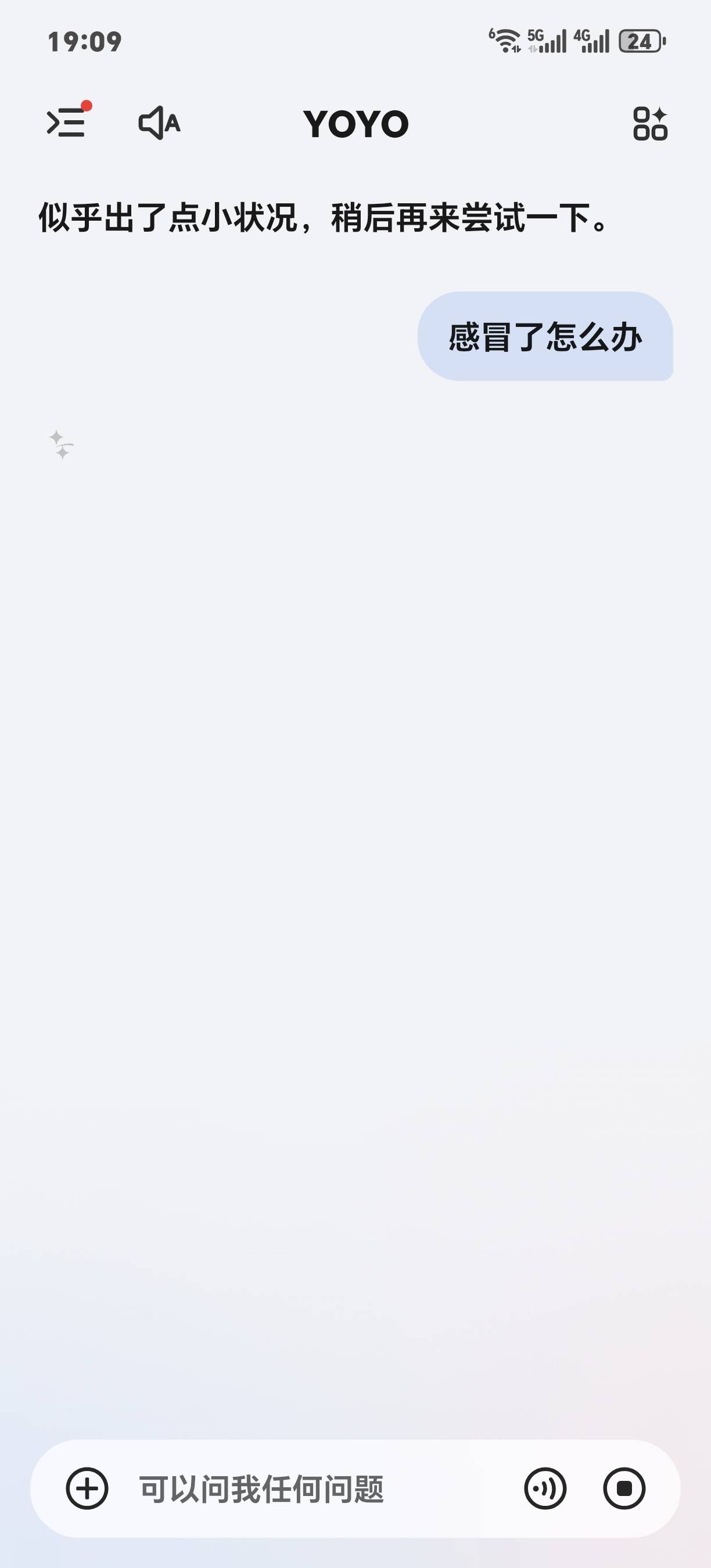Toggle the auto read-aloud speaker icon
This screenshot has width=711, height=1568.
pyautogui.click(x=159, y=123)
